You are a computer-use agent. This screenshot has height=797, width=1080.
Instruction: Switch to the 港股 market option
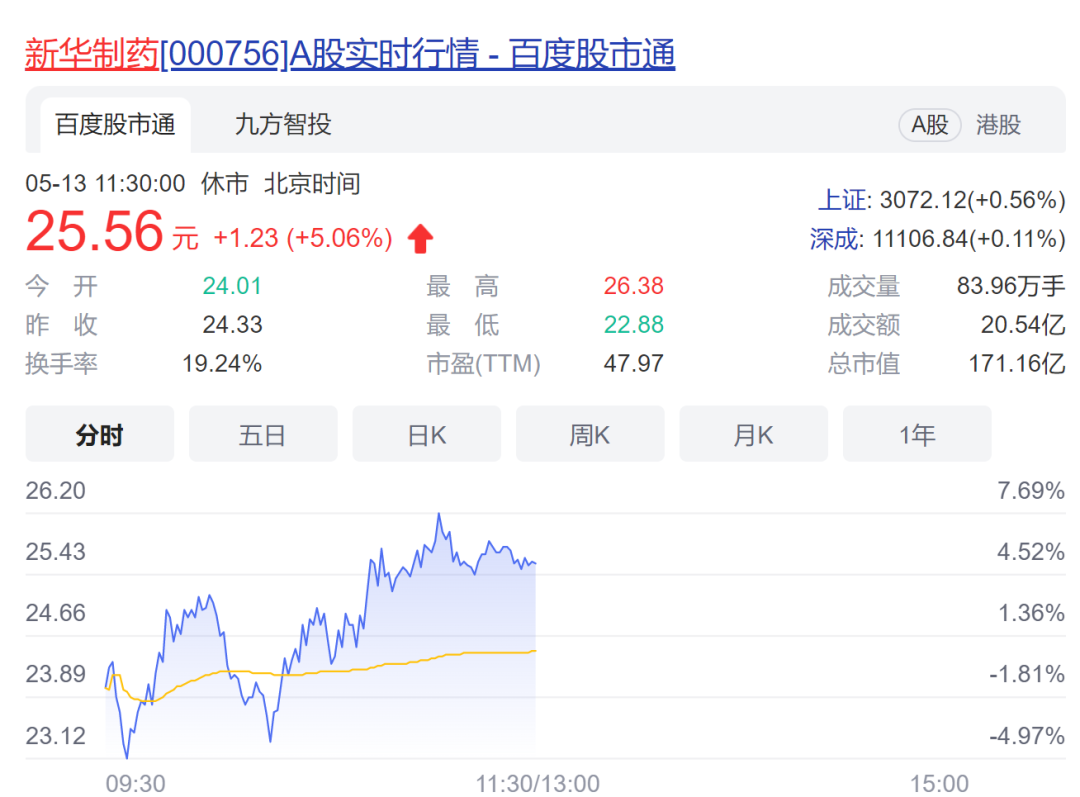pos(998,125)
